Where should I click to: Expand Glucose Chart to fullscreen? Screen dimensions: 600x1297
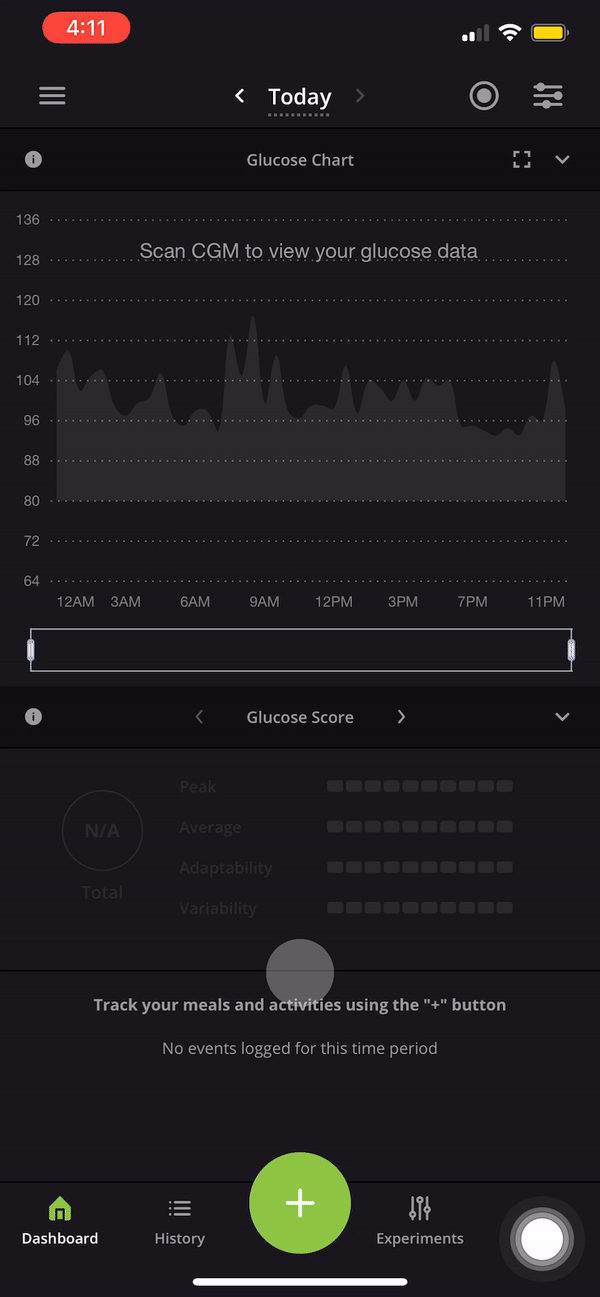tap(521, 160)
